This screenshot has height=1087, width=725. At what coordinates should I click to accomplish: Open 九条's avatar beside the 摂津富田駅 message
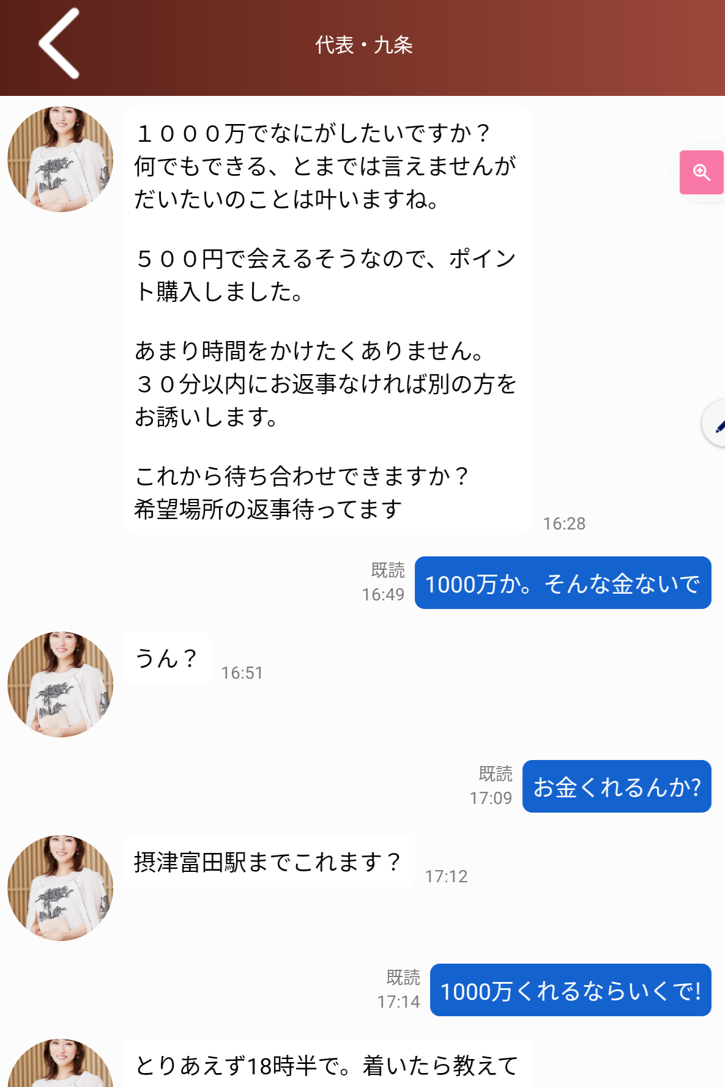coord(60,887)
